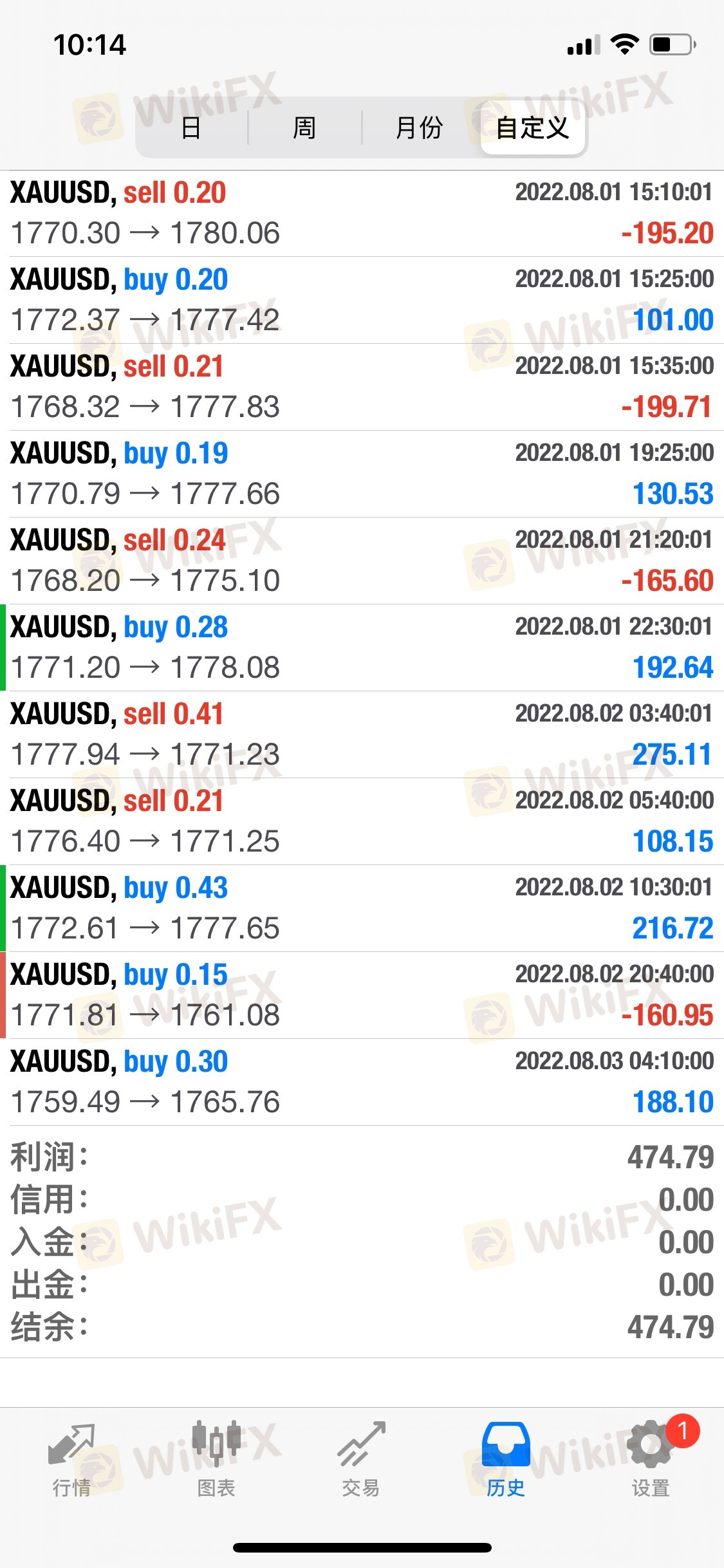724x1568 pixels.
Task: Expand the sell 0.20 trade with -195.20
Action: point(362,213)
